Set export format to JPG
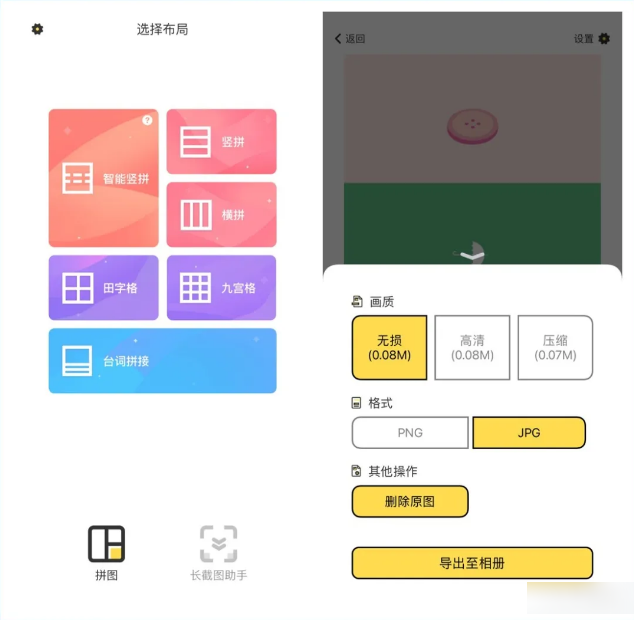Viewport: 634px width, 620px height. (x=528, y=433)
